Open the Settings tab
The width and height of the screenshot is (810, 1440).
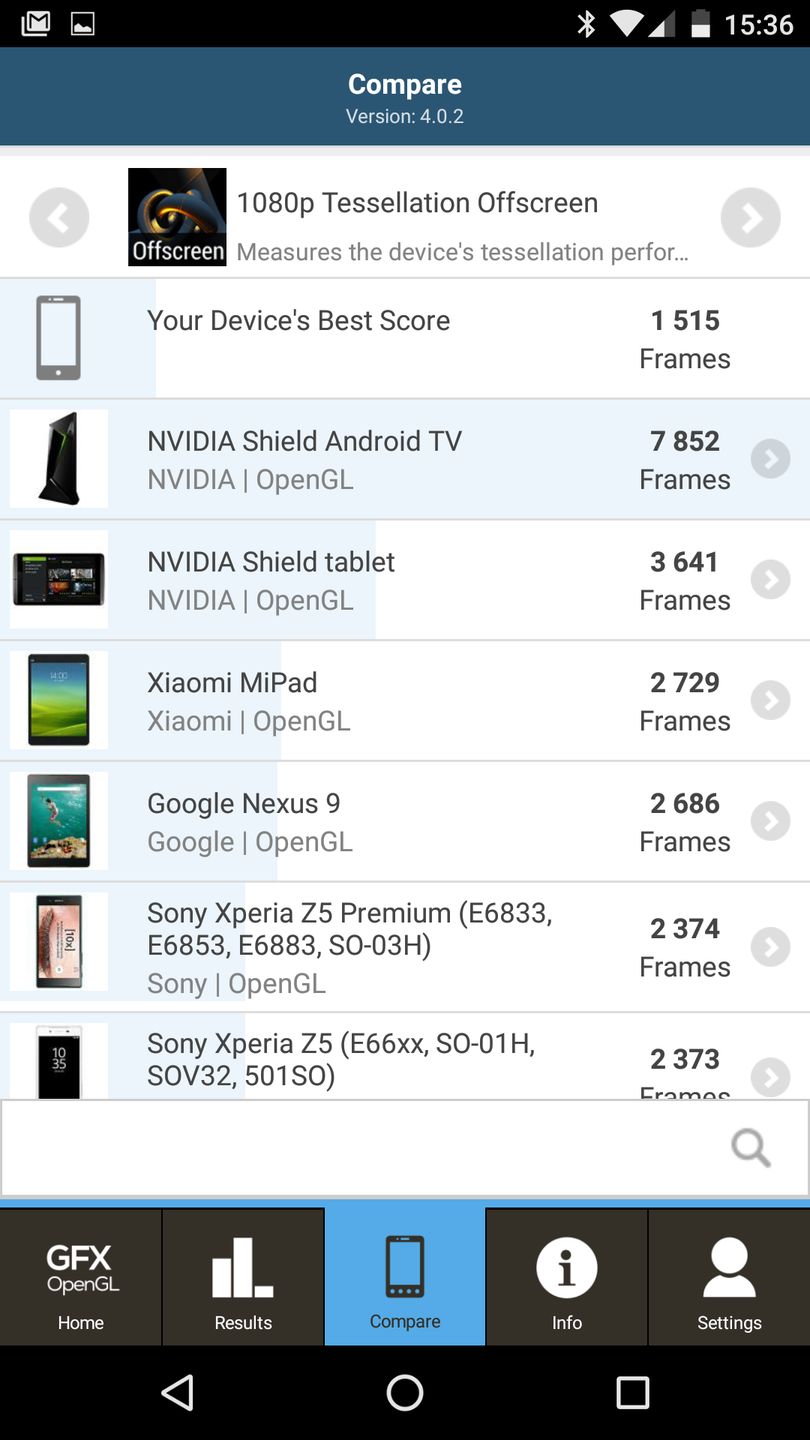click(x=729, y=1277)
